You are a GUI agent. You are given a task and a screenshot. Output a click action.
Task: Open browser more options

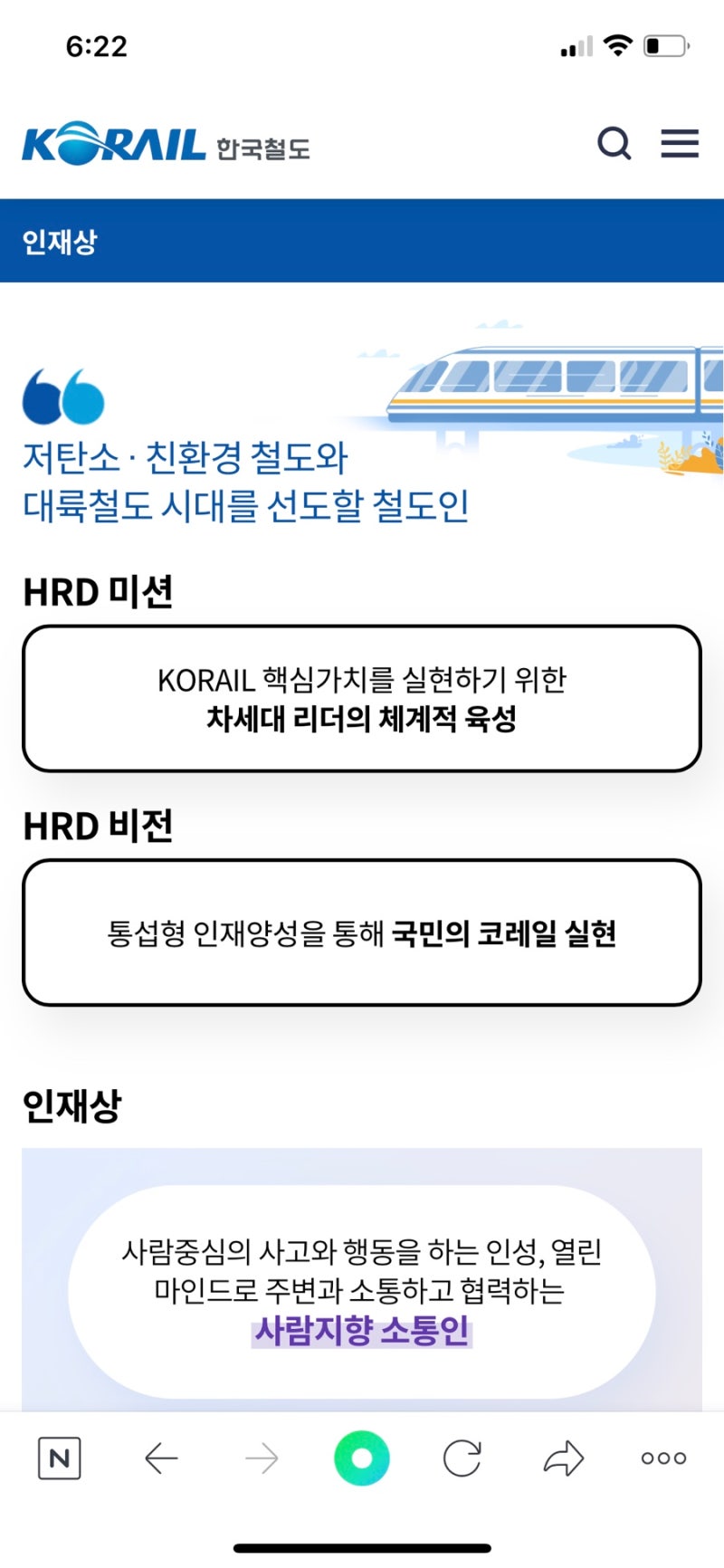pos(663,1458)
